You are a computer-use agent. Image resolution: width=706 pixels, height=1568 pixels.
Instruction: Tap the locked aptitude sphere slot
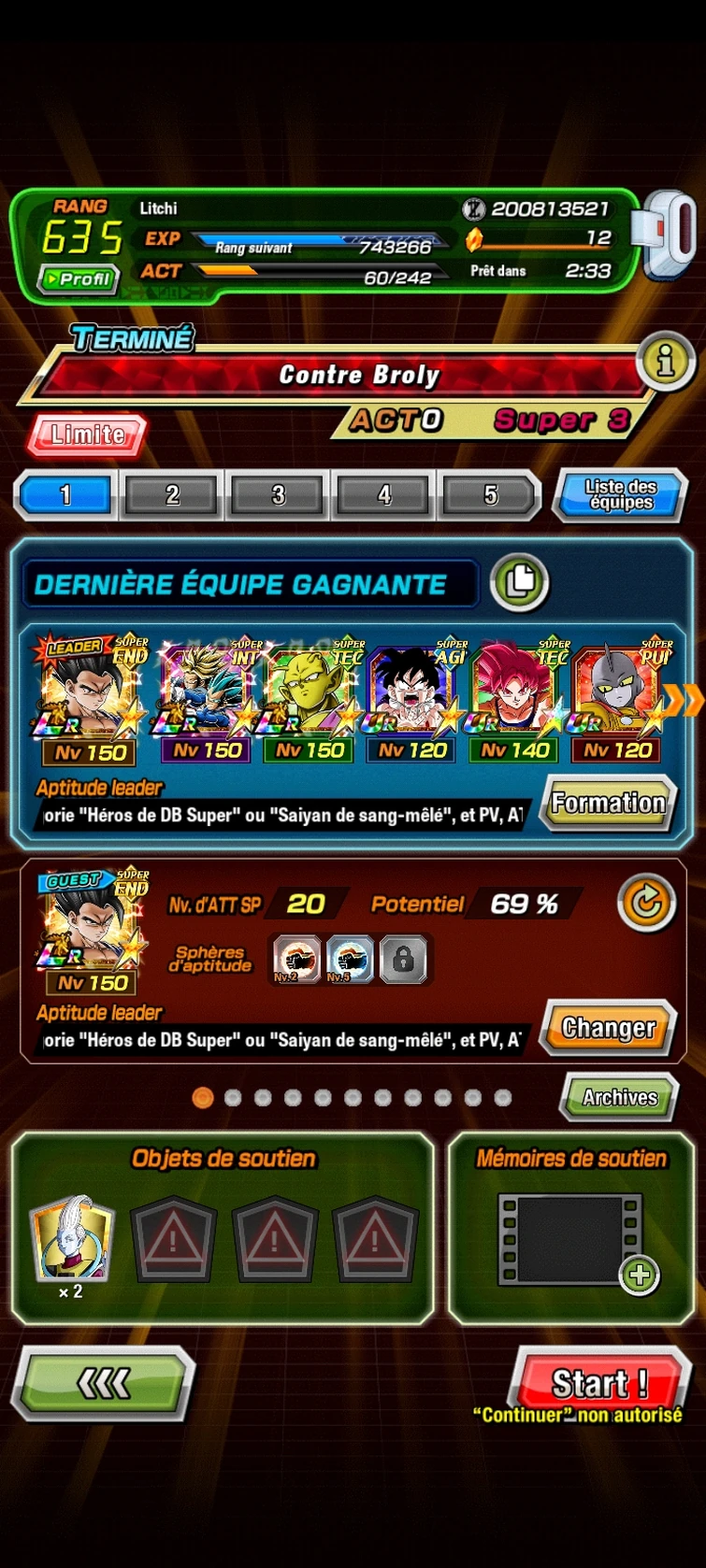(404, 960)
